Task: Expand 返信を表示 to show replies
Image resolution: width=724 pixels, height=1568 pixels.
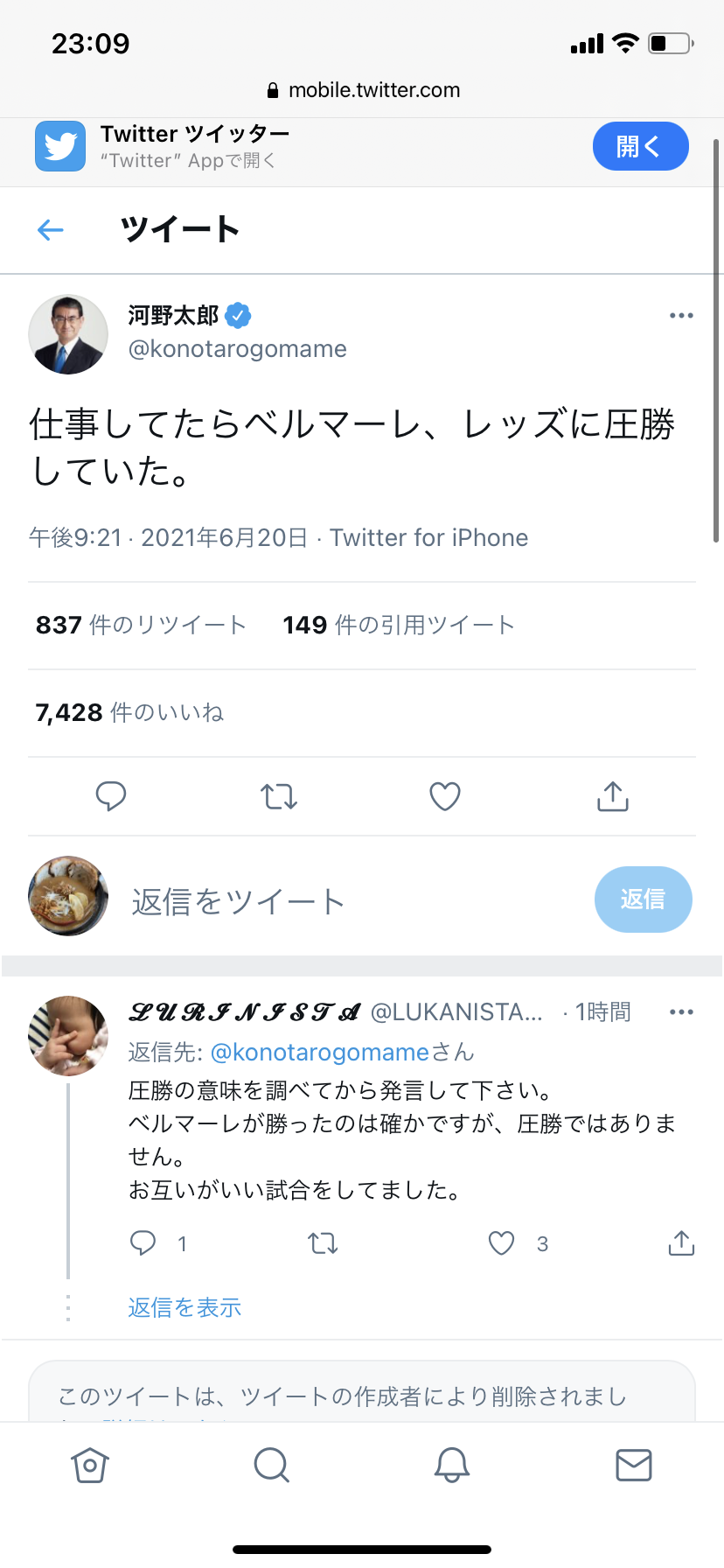Action: coord(184,1307)
